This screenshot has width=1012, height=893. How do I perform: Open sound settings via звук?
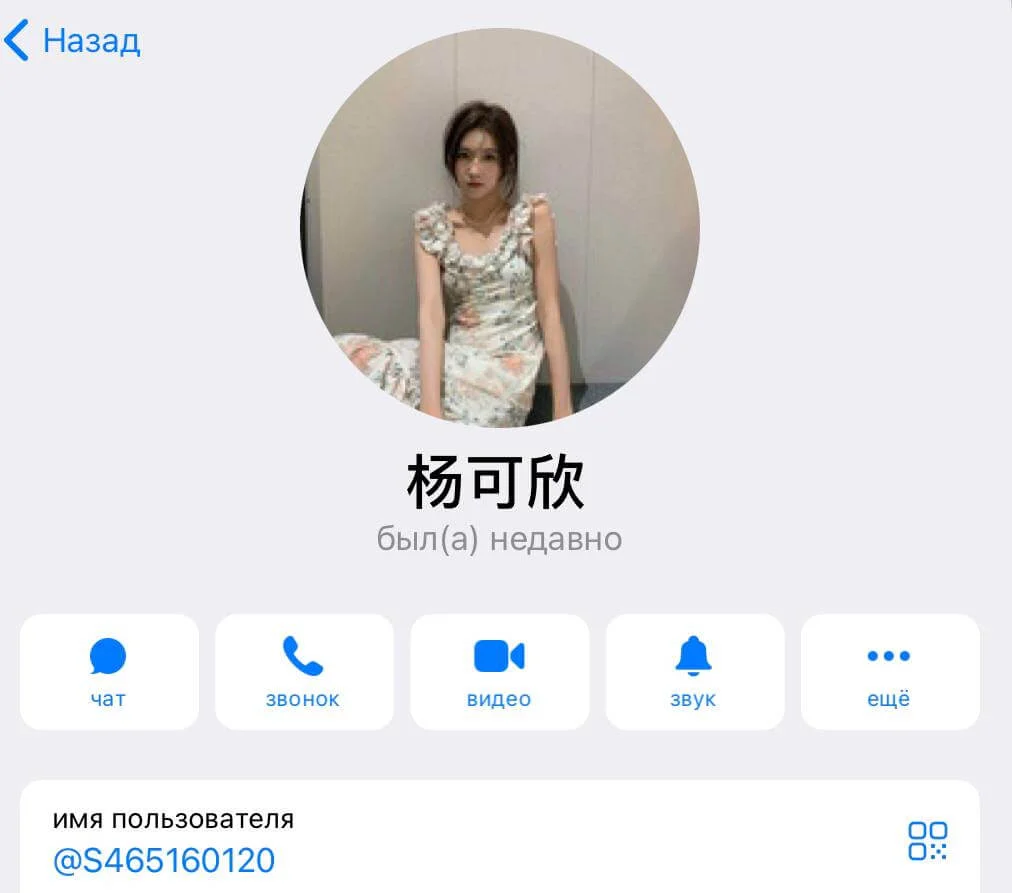[694, 672]
